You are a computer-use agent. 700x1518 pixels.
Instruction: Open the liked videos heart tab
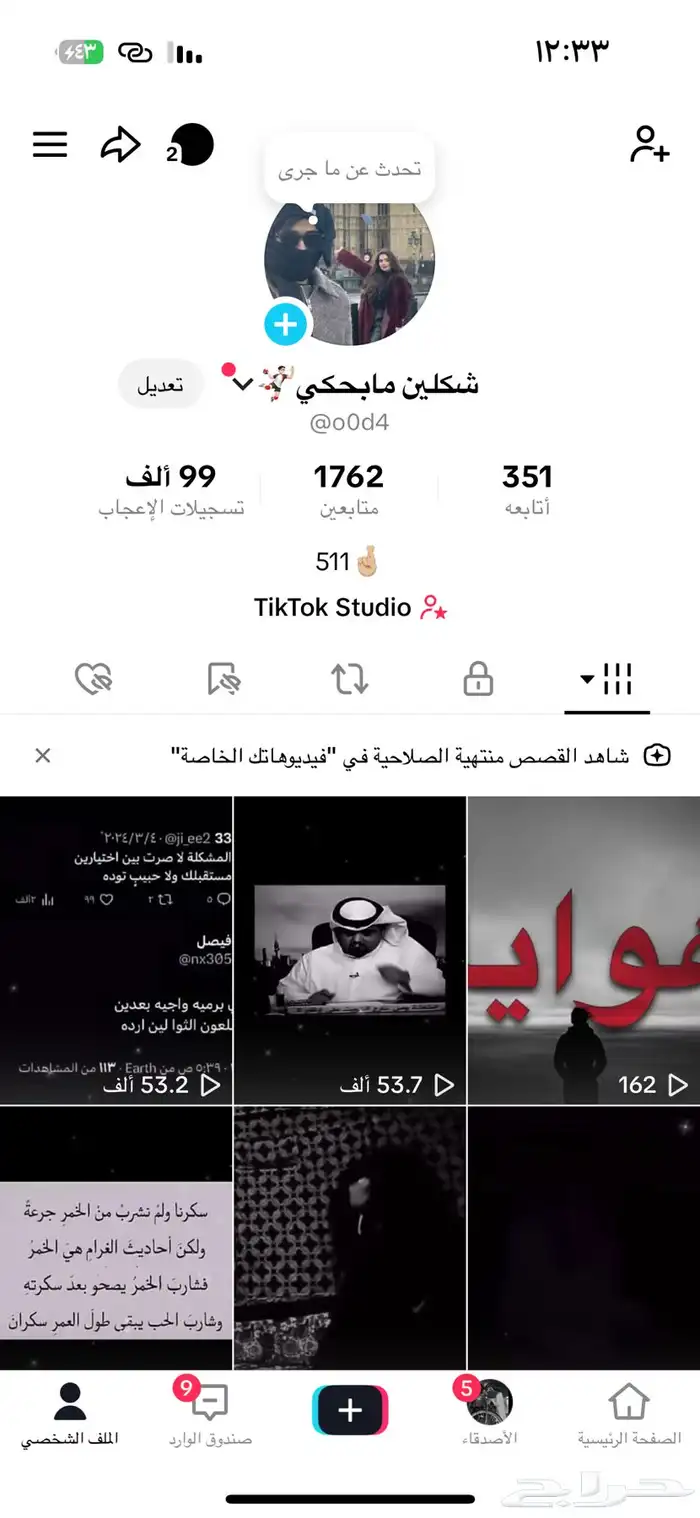click(x=94, y=679)
